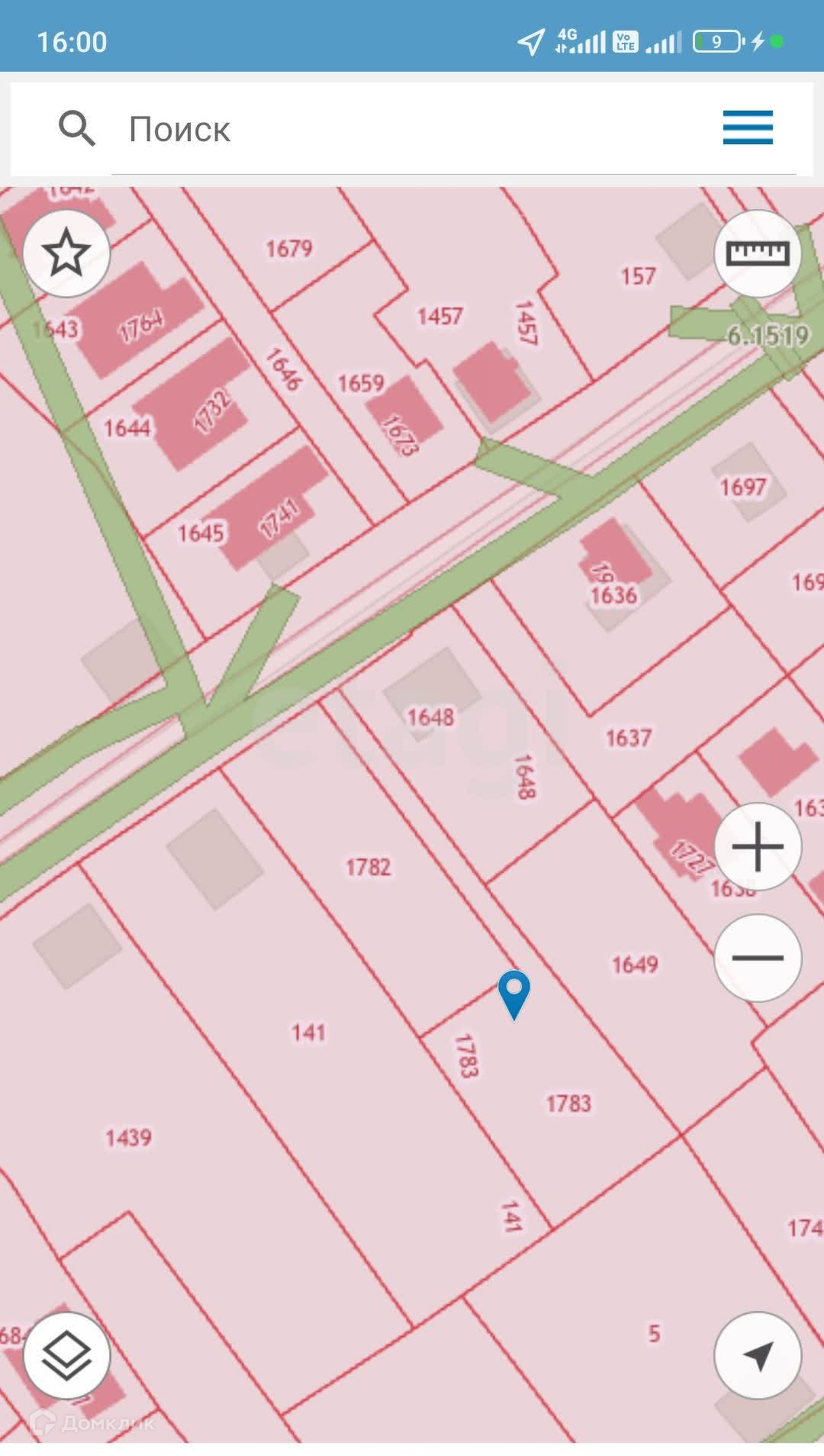This screenshot has width=824, height=1456.
Task: Open map layers selector
Action: tap(66, 1355)
